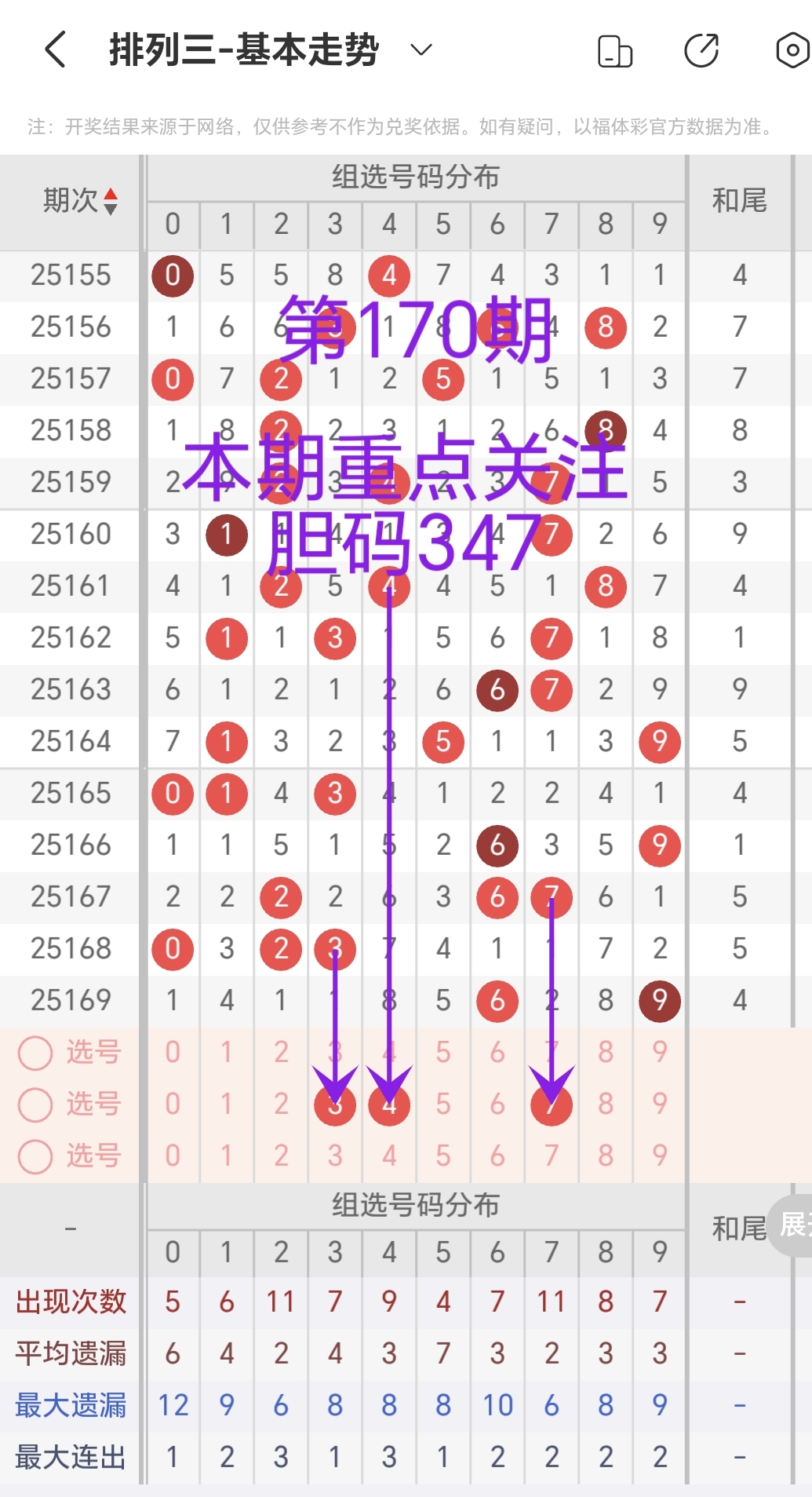Screen dimensions: 812x1497
Task: Open the chart type dropdown beside 排列三-基本走势
Action: tap(421, 51)
